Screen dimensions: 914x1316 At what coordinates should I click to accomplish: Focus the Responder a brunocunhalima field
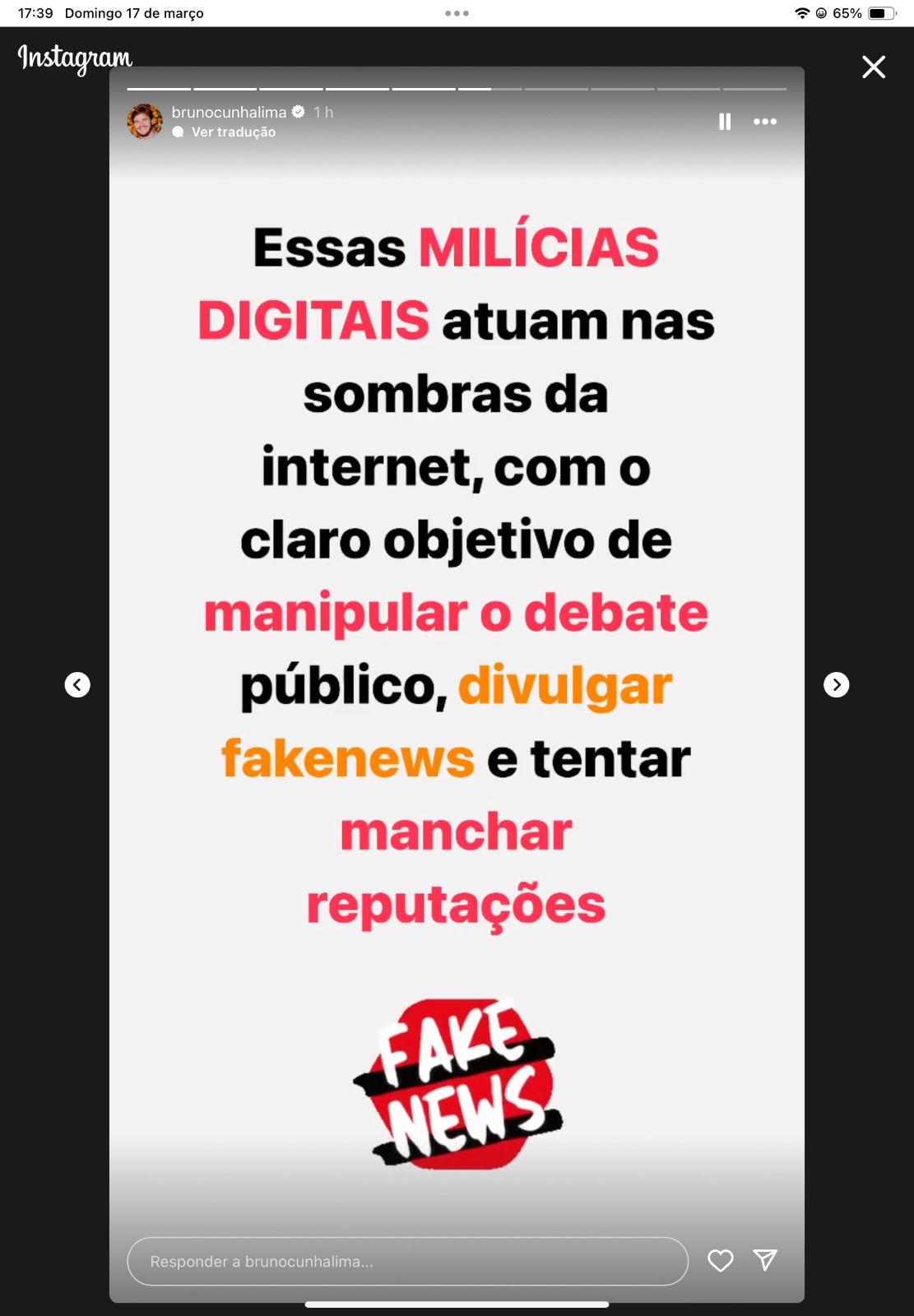(x=407, y=1261)
